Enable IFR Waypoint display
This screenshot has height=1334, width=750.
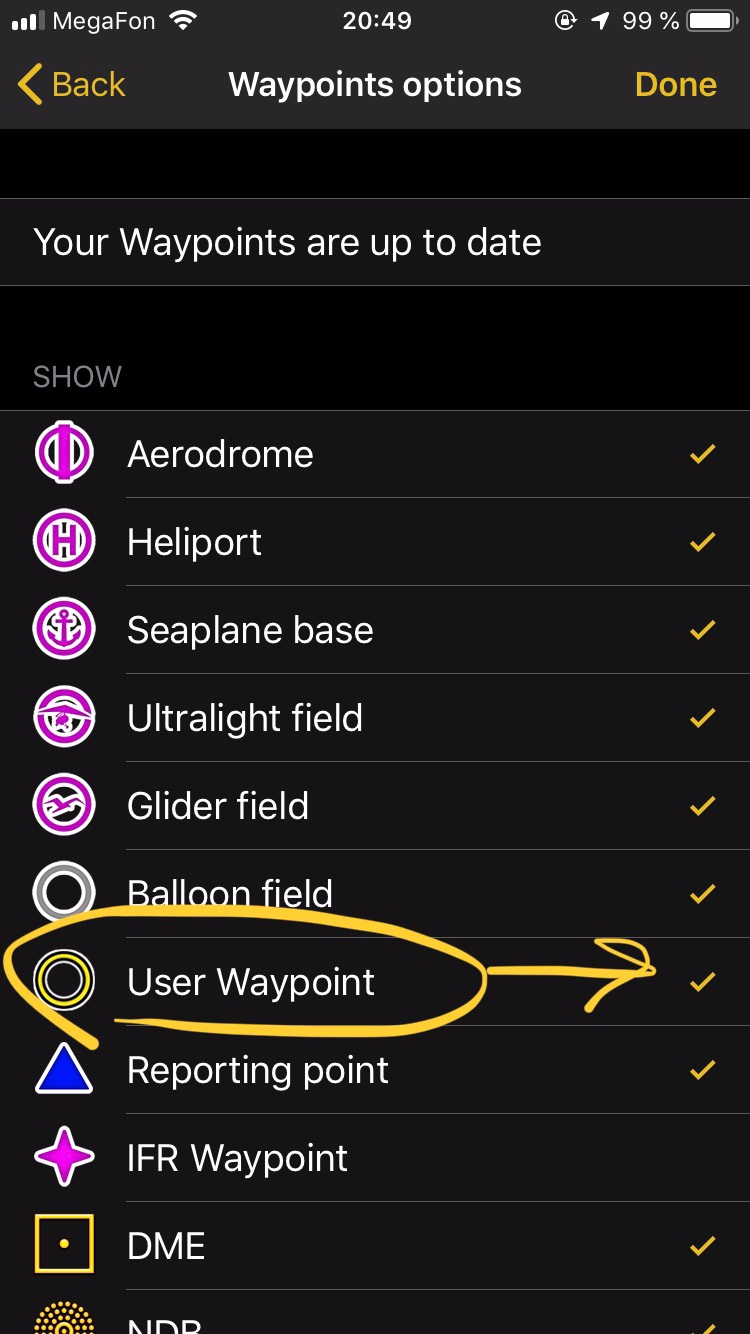(375, 1158)
